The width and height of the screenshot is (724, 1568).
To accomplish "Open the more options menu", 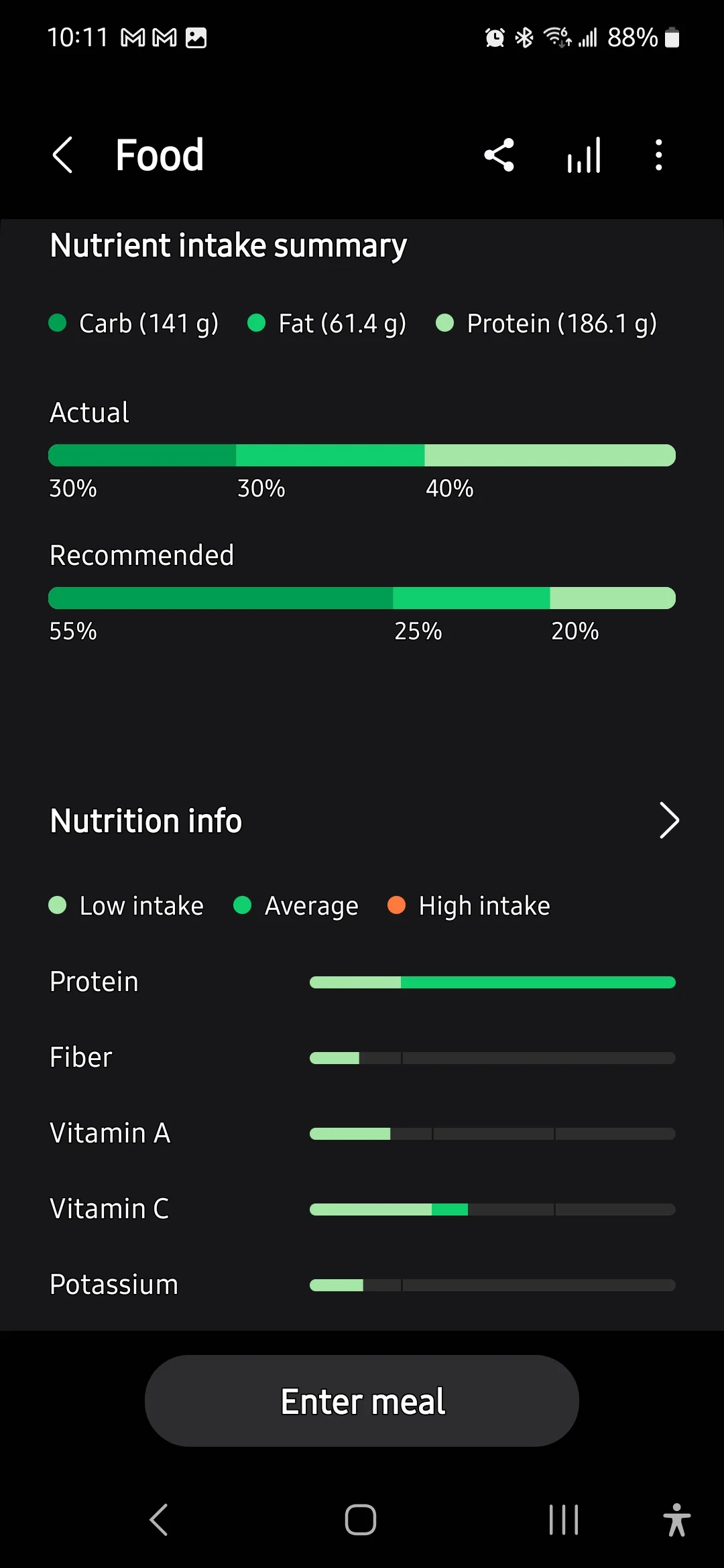I will (x=659, y=155).
